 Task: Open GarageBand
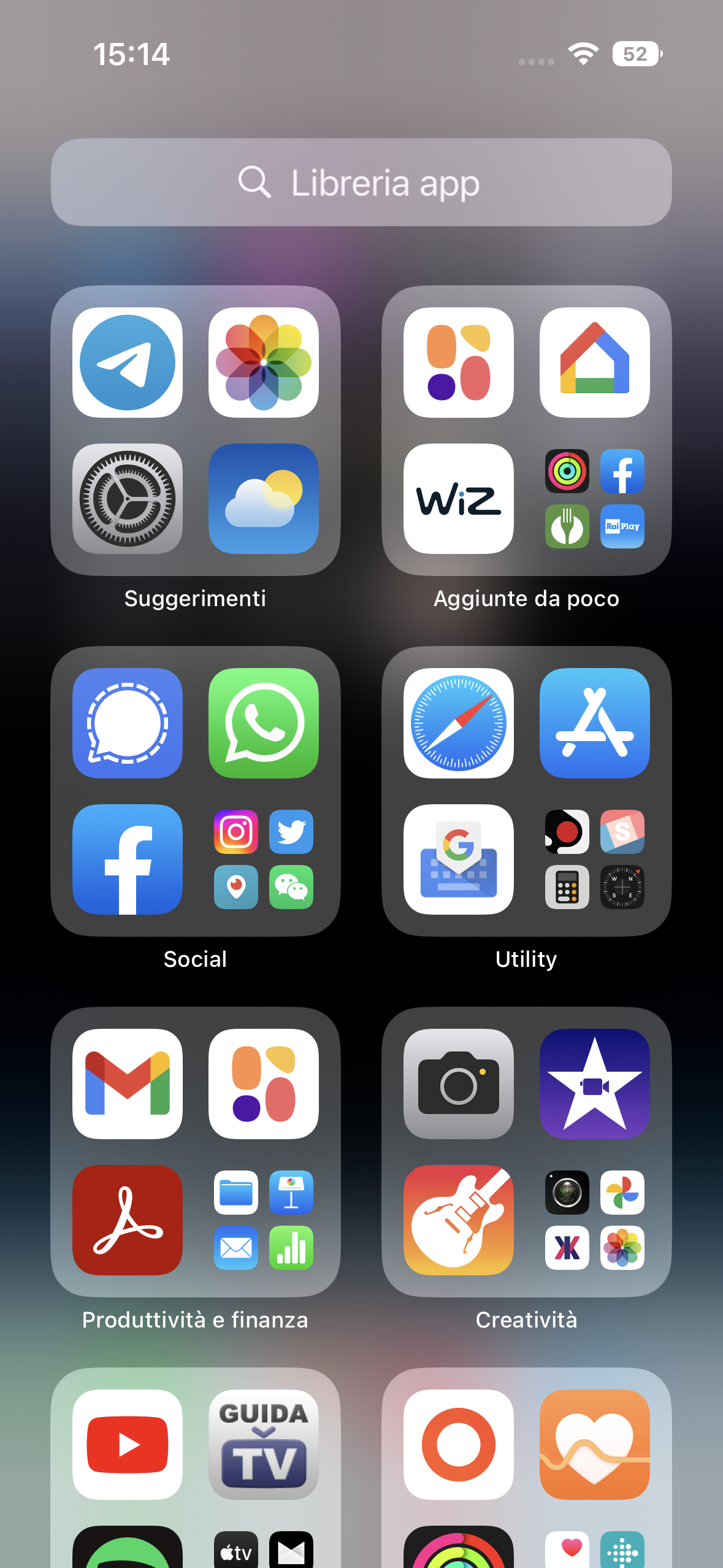tap(458, 1220)
